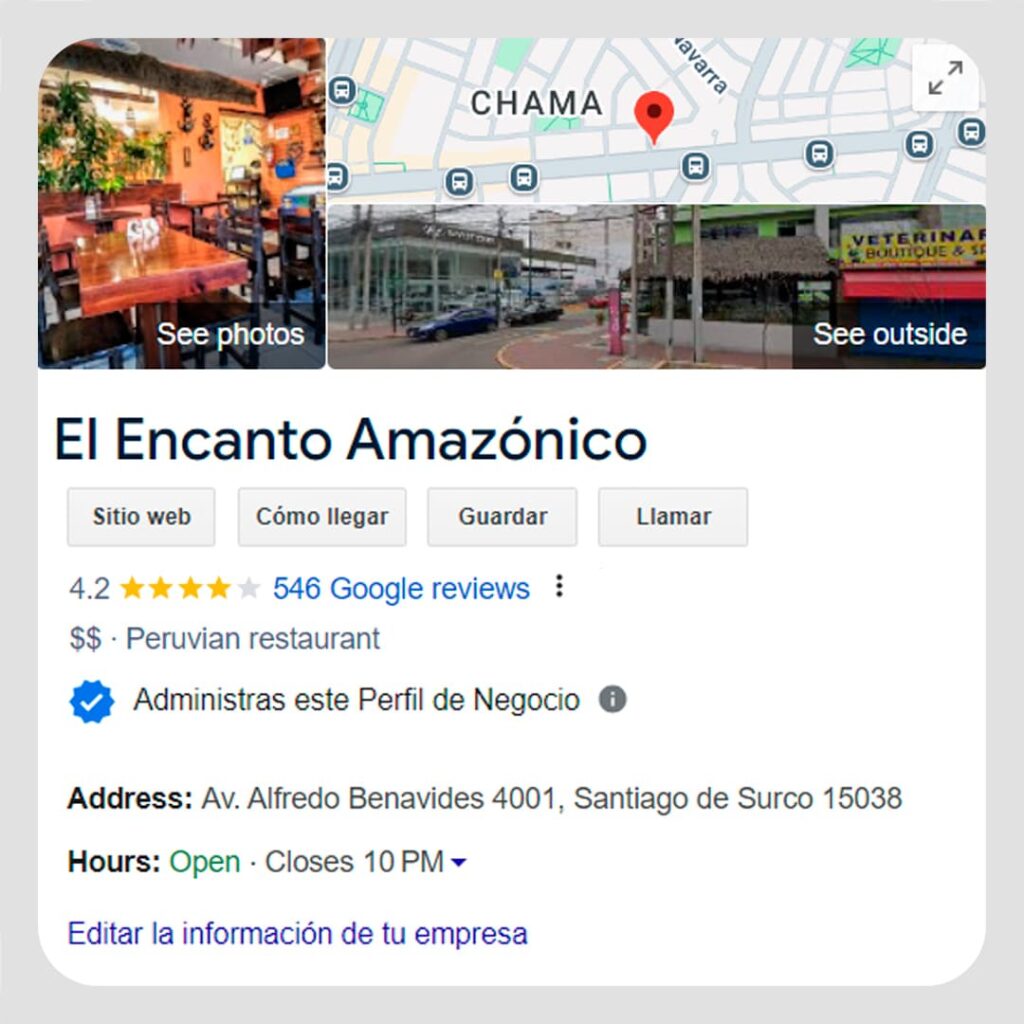
Task: Open the Sitio web button
Action: coord(141,517)
